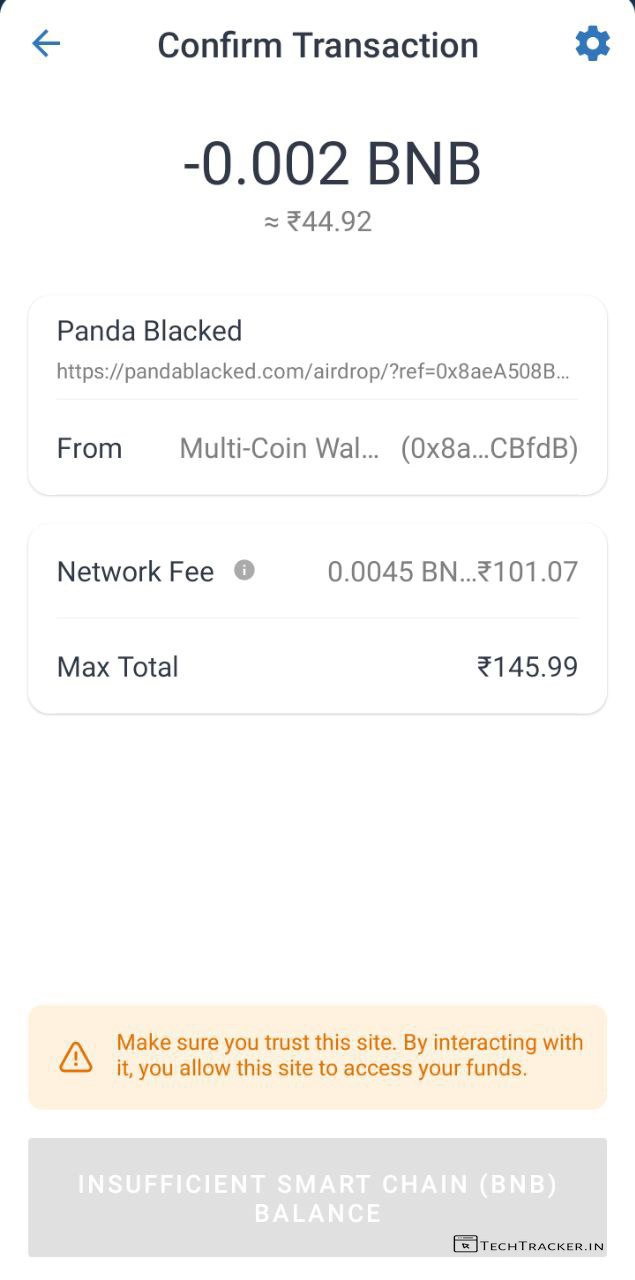Tap the Network Fee info icon
The image size is (635, 1280).
[244, 570]
